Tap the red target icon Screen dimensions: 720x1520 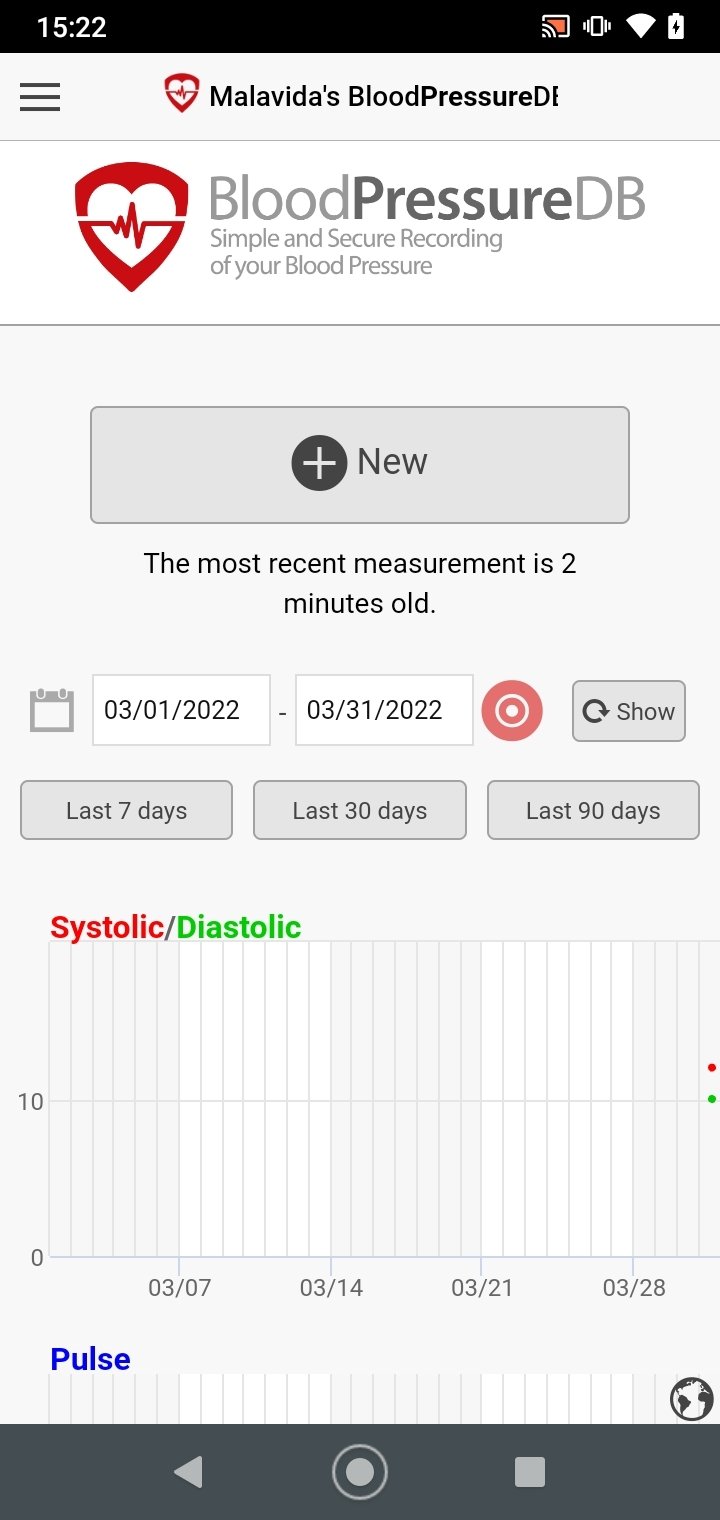[x=512, y=711]
